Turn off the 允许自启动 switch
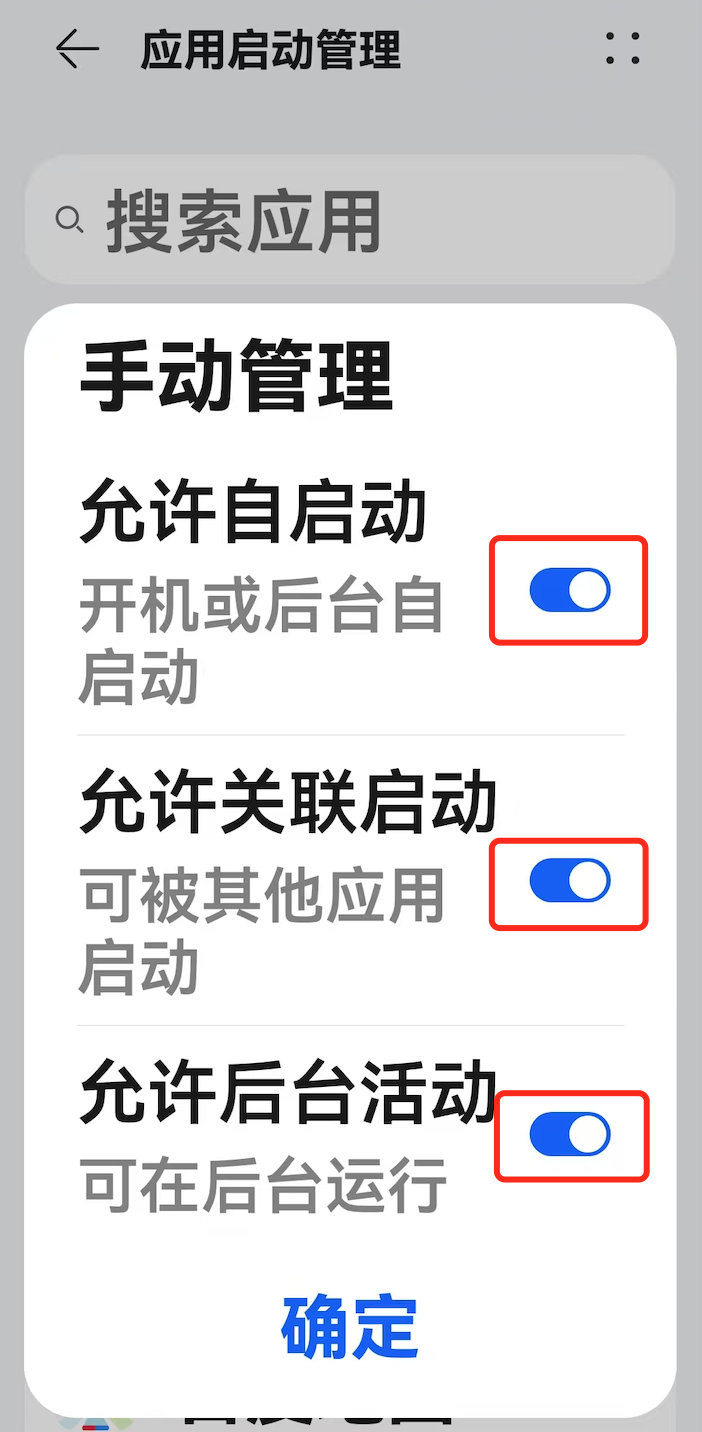The width and height of the screenshot is (702, 1432). (569, 590)
